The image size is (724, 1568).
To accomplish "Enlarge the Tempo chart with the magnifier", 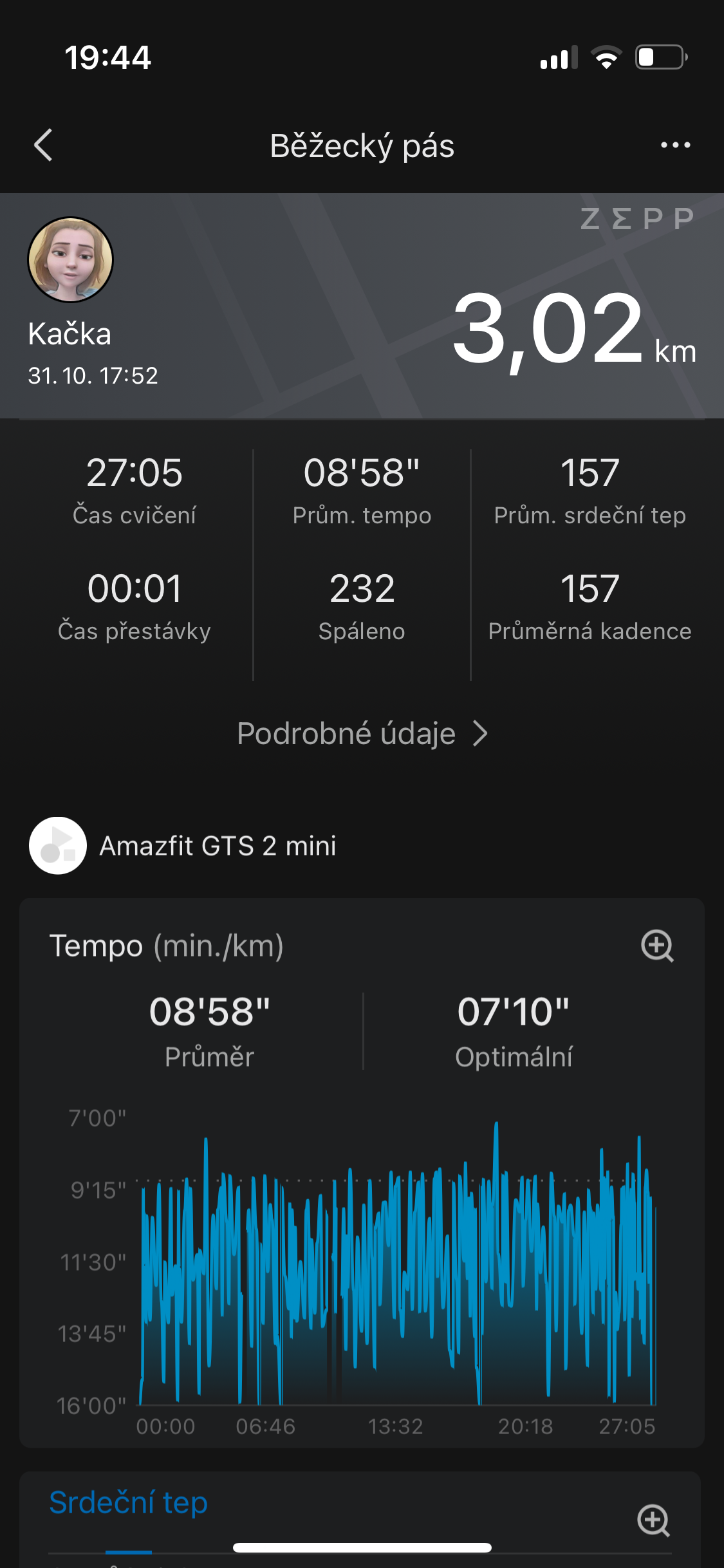I will point(657,946).
